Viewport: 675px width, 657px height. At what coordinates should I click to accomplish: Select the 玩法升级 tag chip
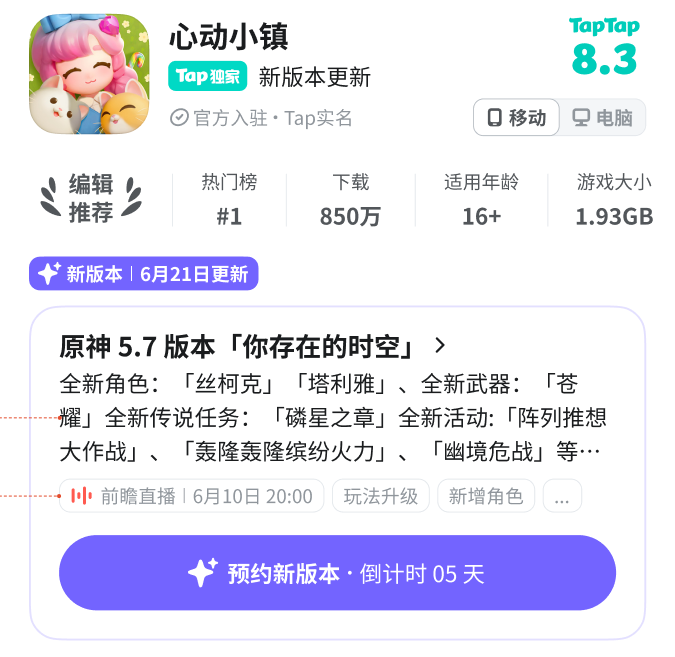(381, 496)
